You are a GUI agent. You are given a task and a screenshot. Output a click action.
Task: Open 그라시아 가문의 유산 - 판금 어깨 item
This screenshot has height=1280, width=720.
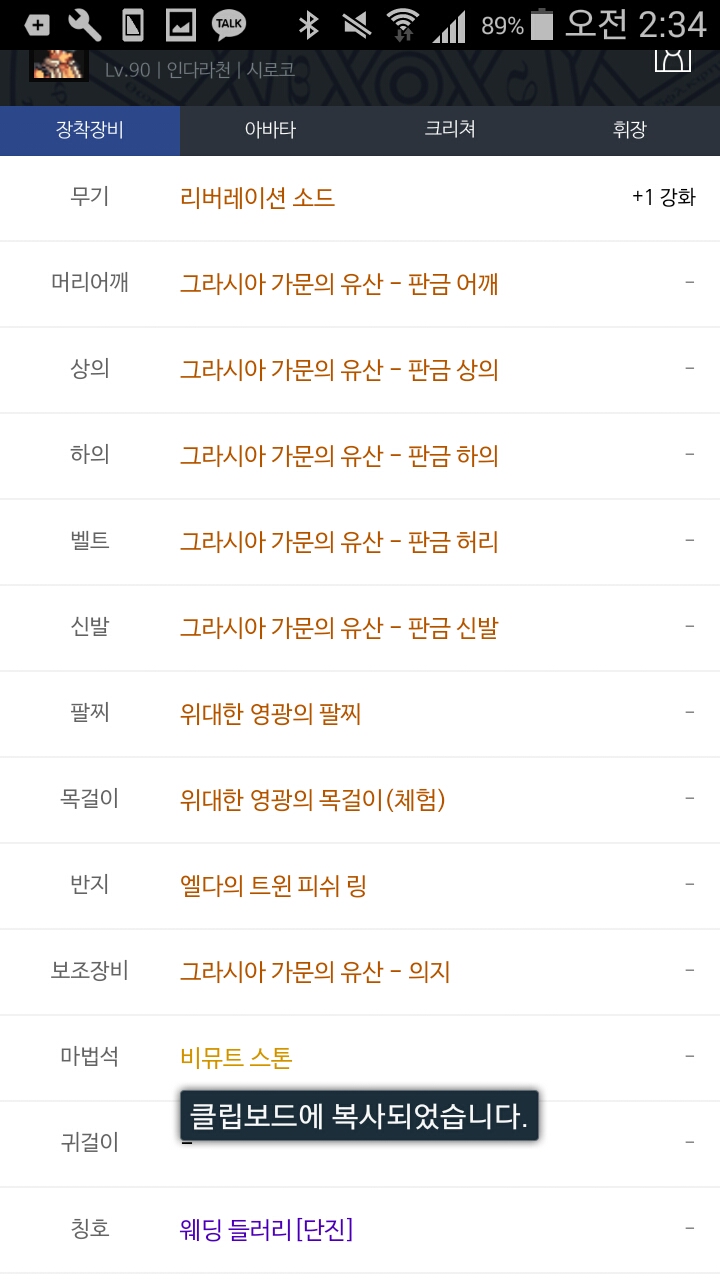click(339, 284)
